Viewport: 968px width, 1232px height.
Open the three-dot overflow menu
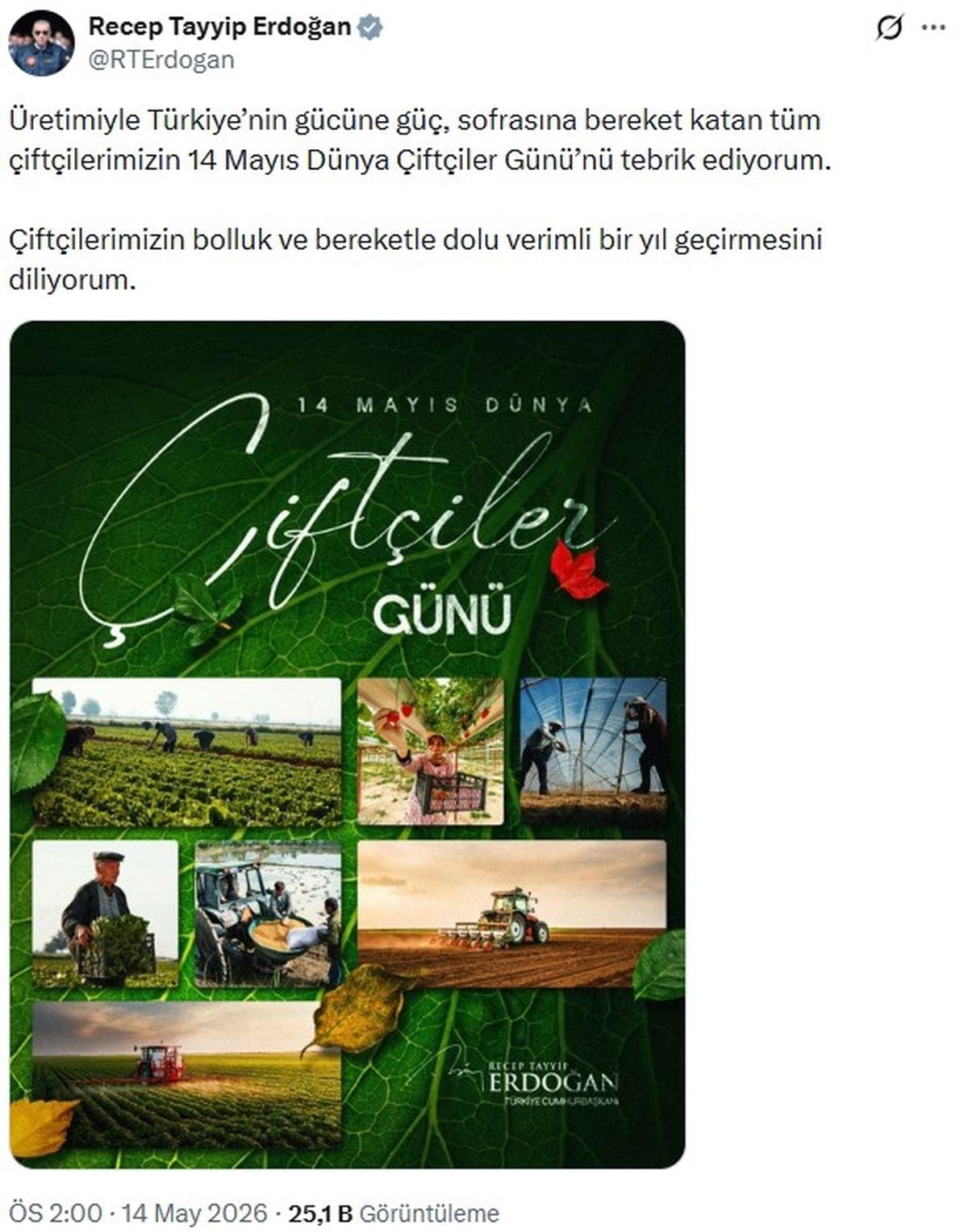tap(933, 27)
